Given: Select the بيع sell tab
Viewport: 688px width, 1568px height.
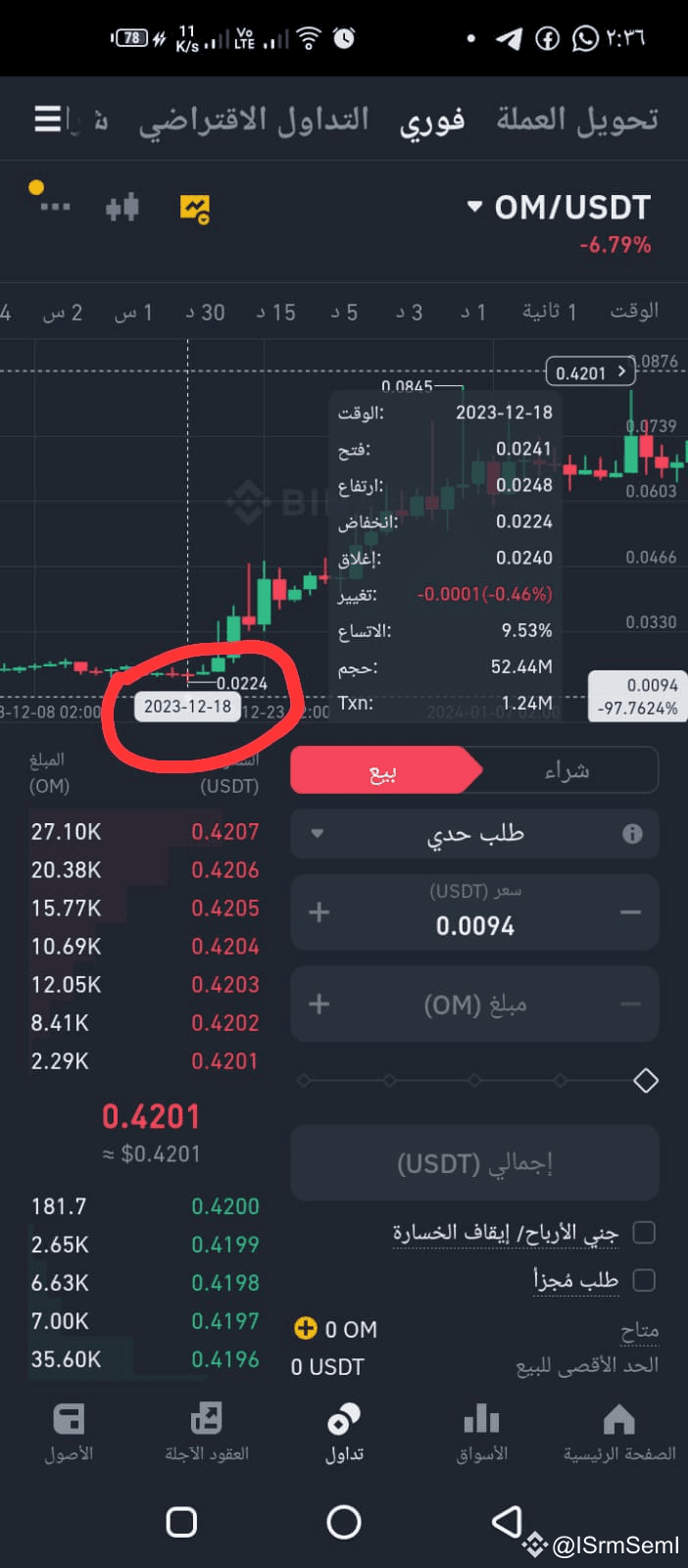Looking at the screenshot, I should 383,771.
